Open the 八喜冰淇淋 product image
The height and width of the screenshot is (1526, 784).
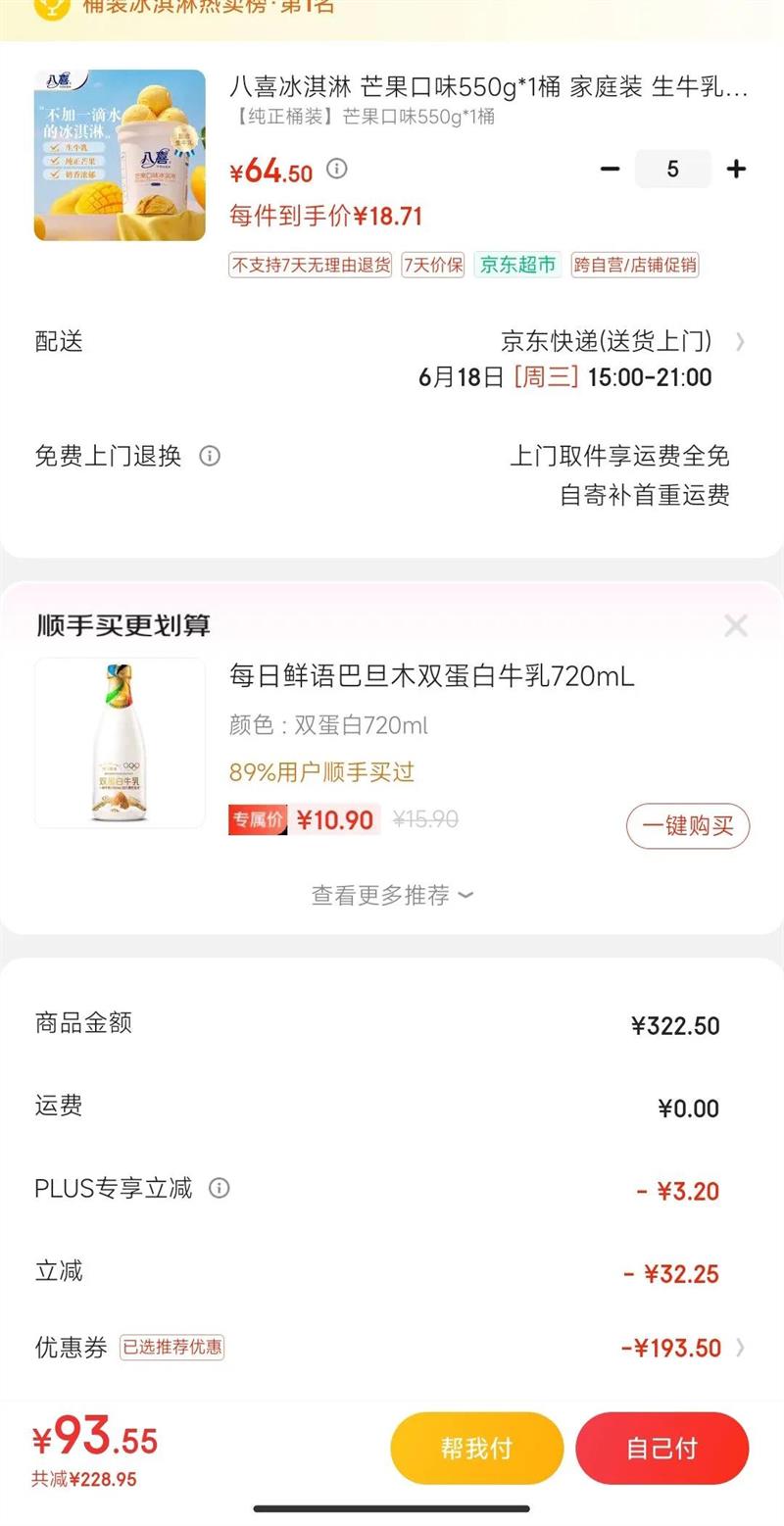[120, 155]
